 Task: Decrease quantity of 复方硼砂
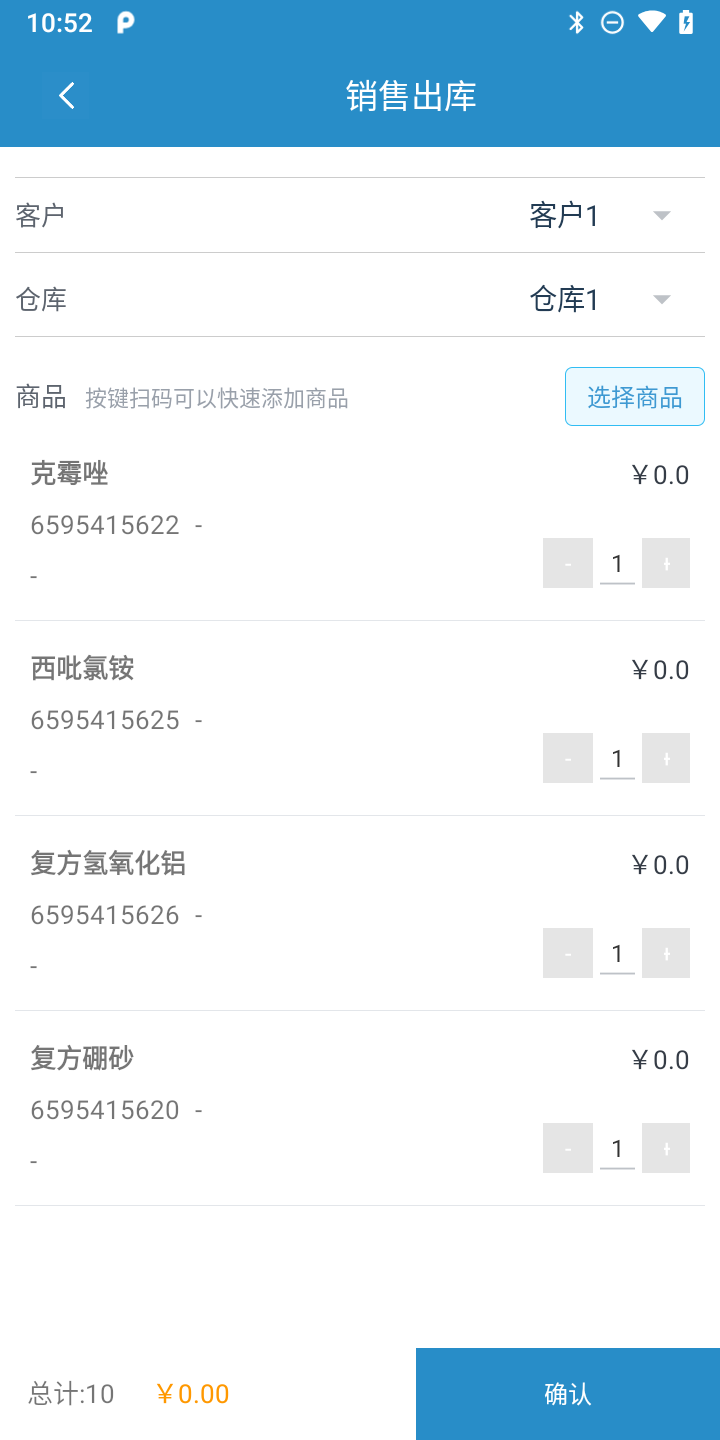pos(568,1148)
